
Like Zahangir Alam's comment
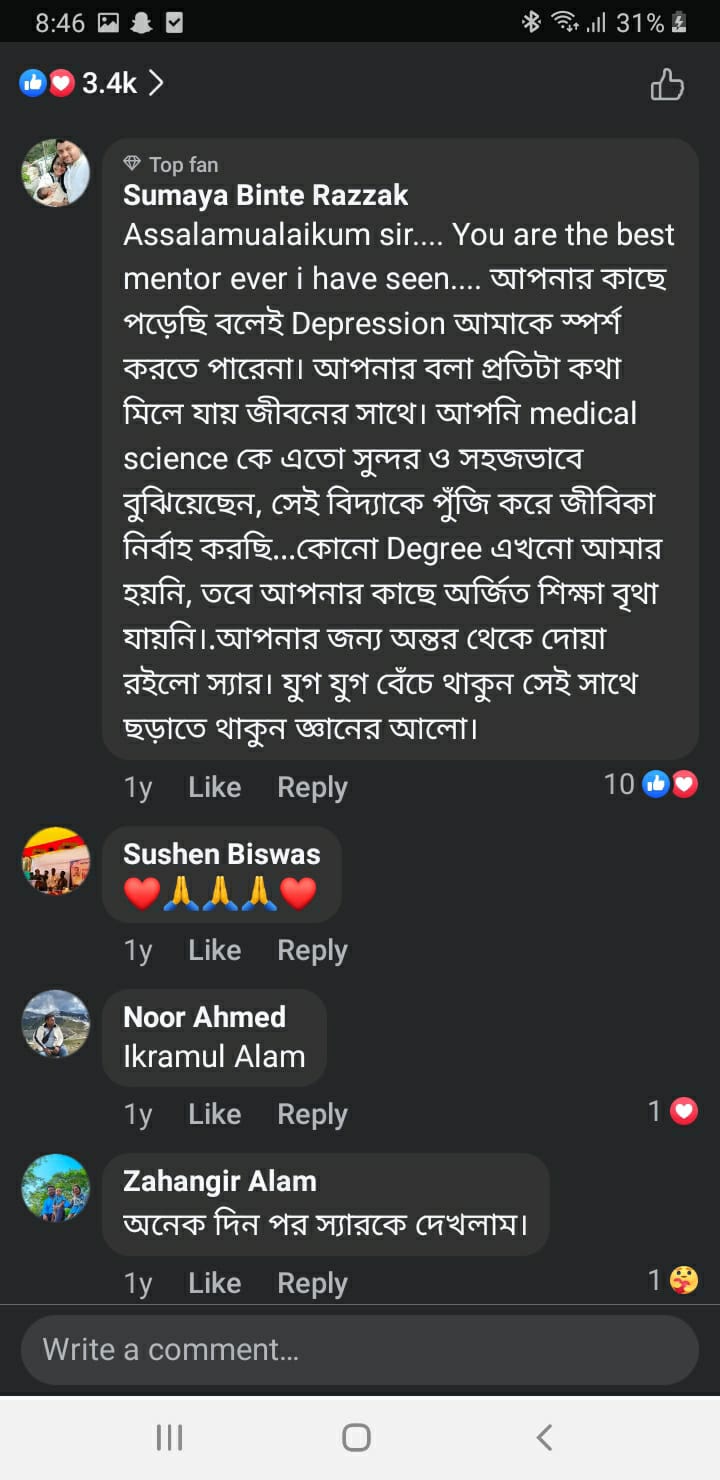[214, 1283]
